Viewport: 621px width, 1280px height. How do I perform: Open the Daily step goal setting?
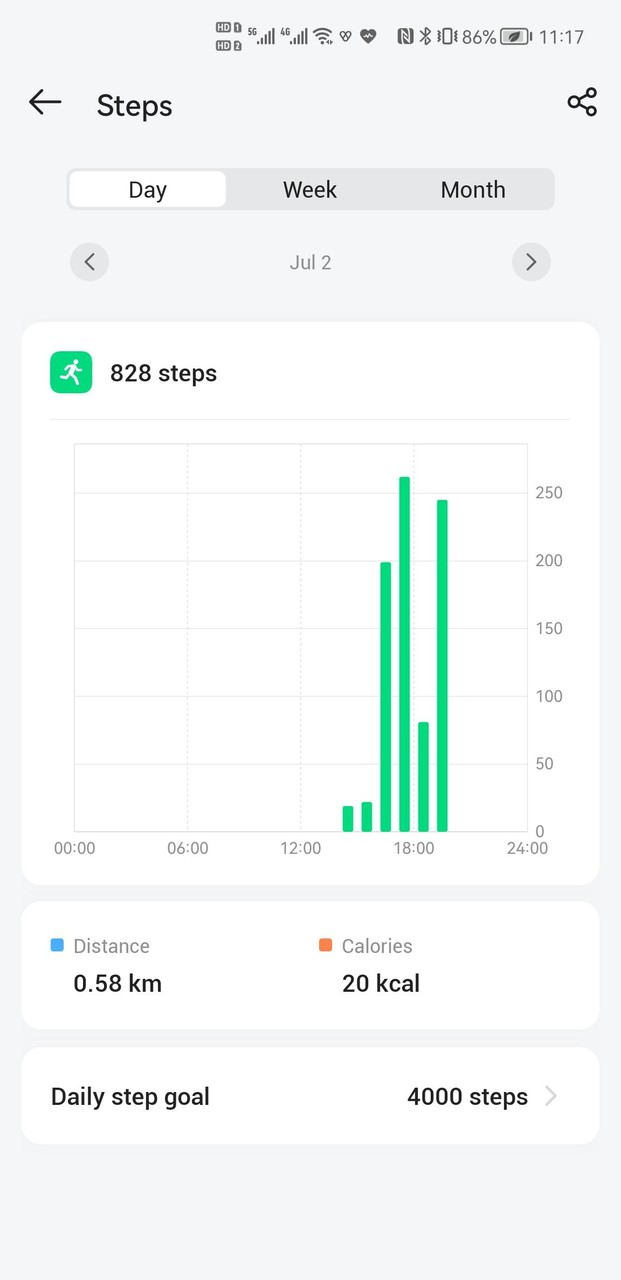click(310, 1096)
